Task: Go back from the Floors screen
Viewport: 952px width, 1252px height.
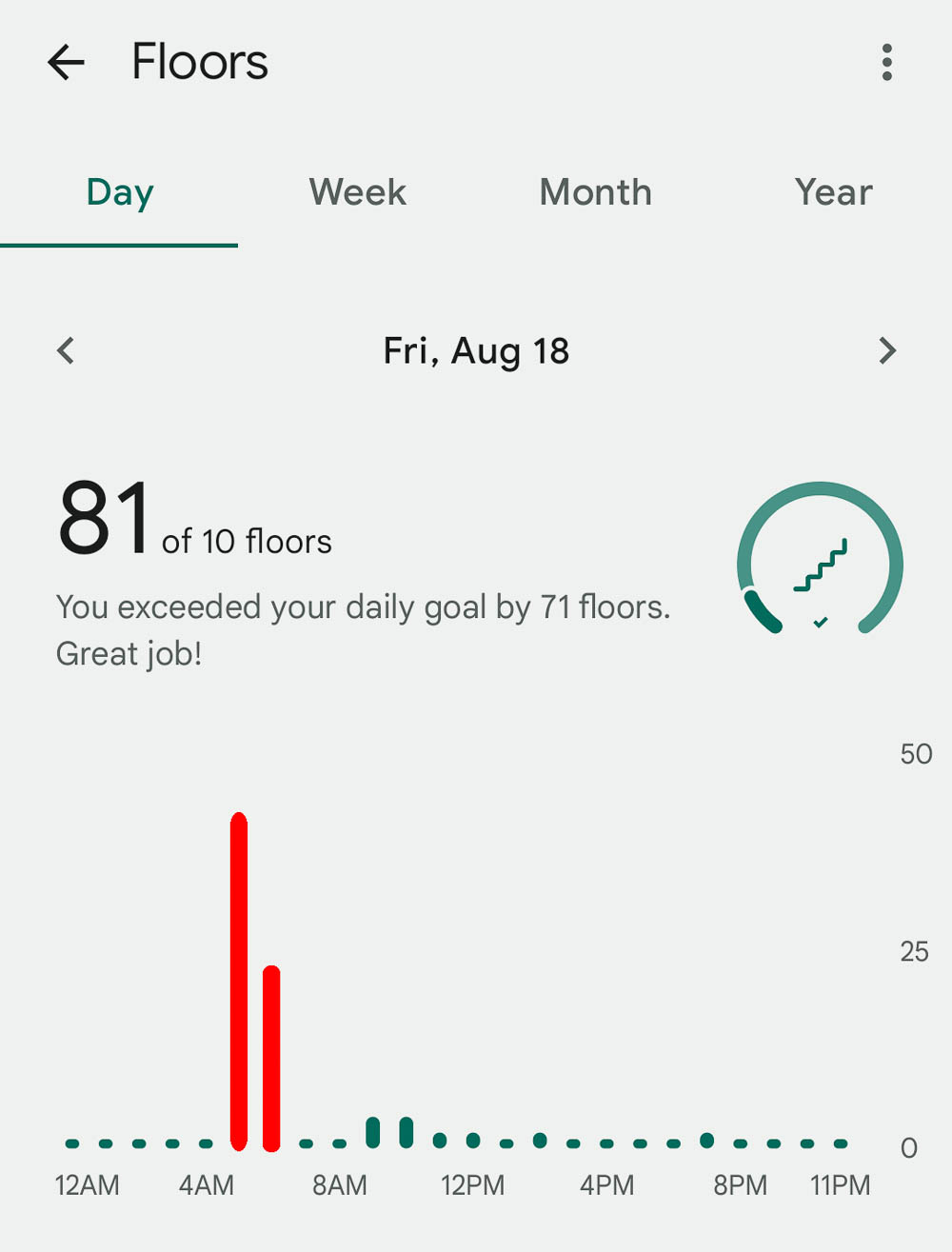Action: 66,63
